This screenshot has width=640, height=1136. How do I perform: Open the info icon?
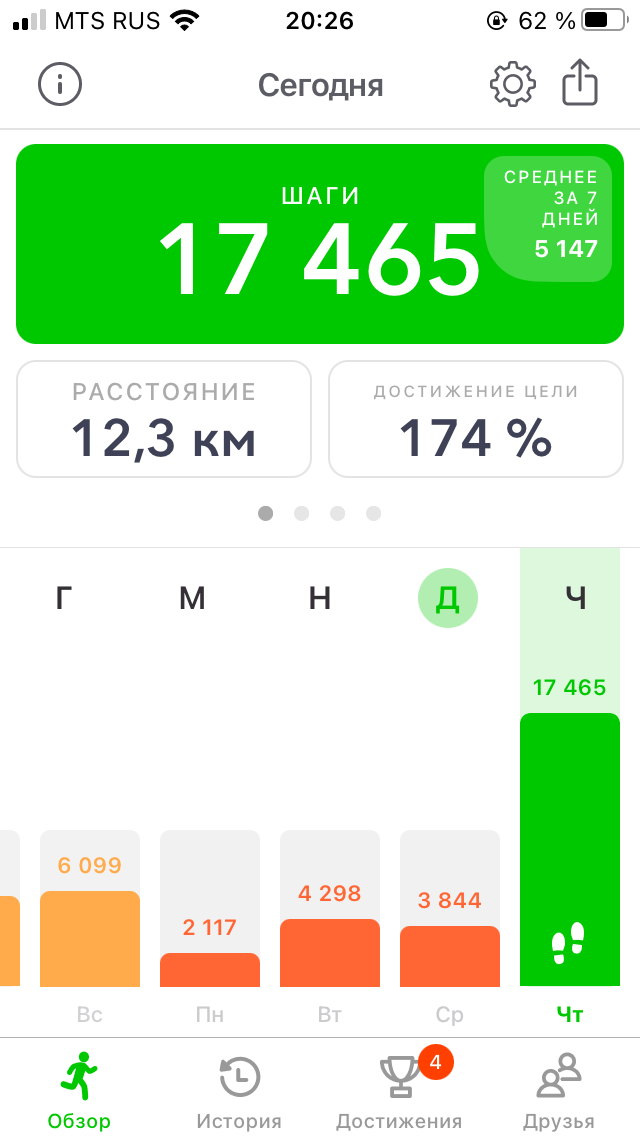[x=59, y=85]
